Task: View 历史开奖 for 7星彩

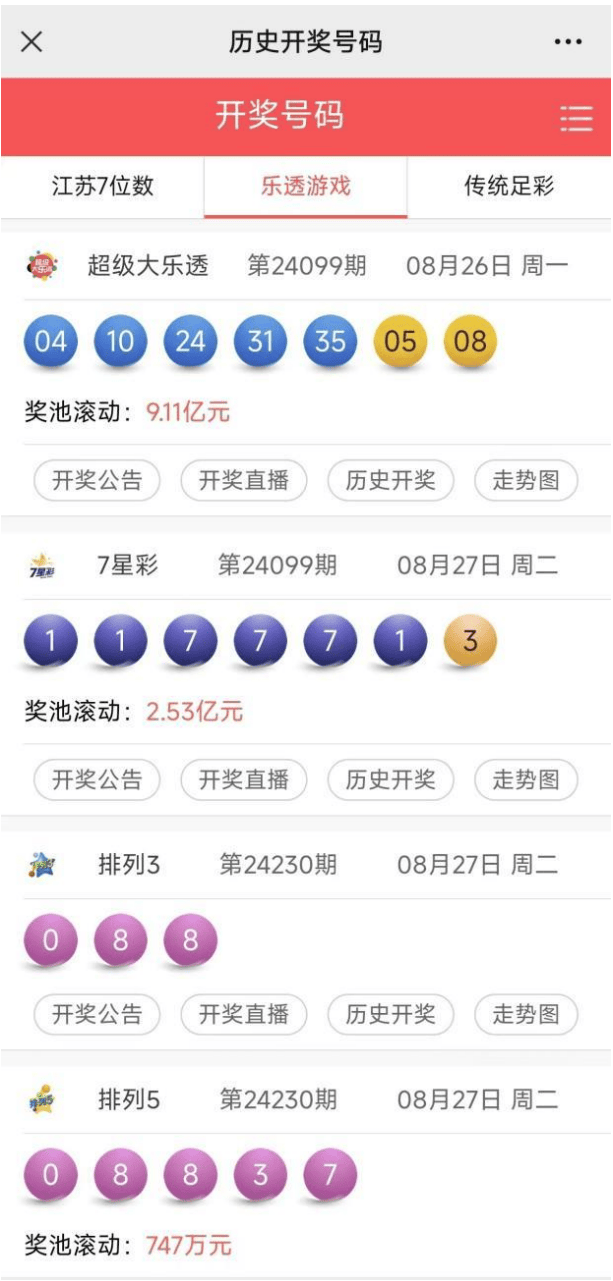Action: 391,780
